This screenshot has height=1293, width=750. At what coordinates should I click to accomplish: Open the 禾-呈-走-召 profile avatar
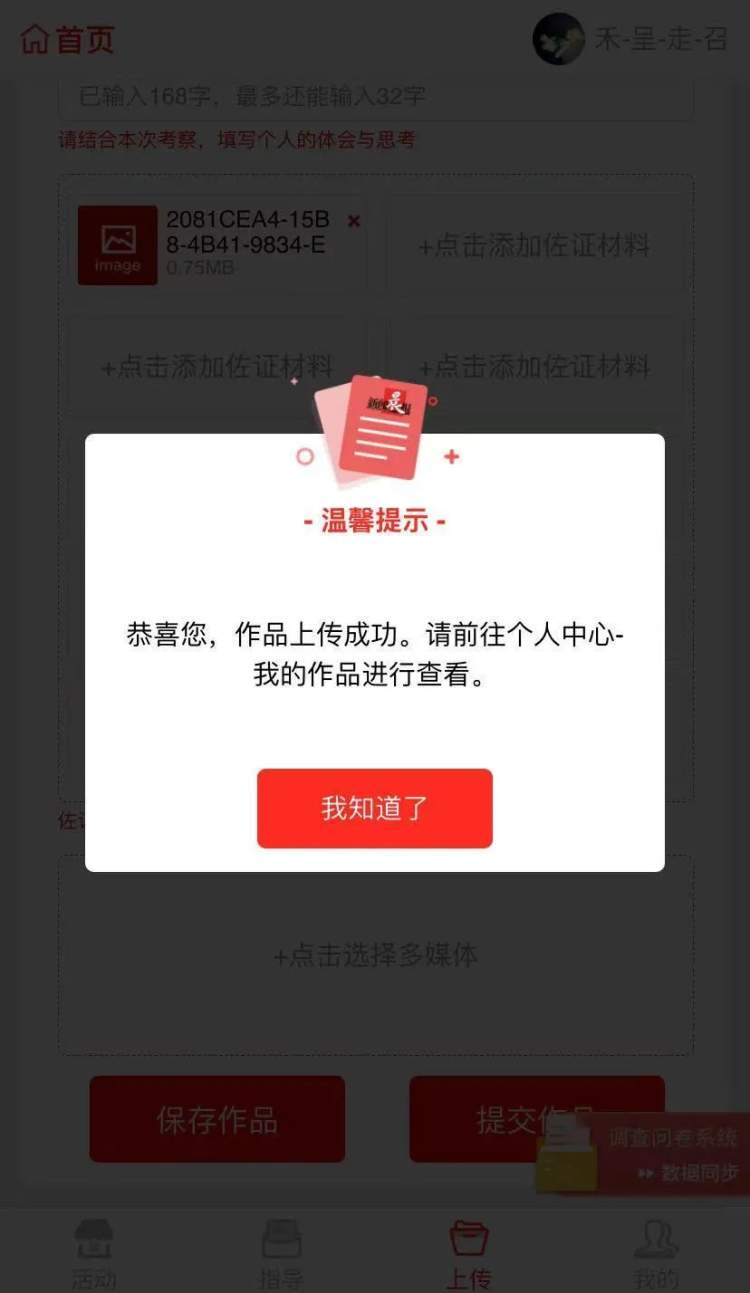coord(558,40)
